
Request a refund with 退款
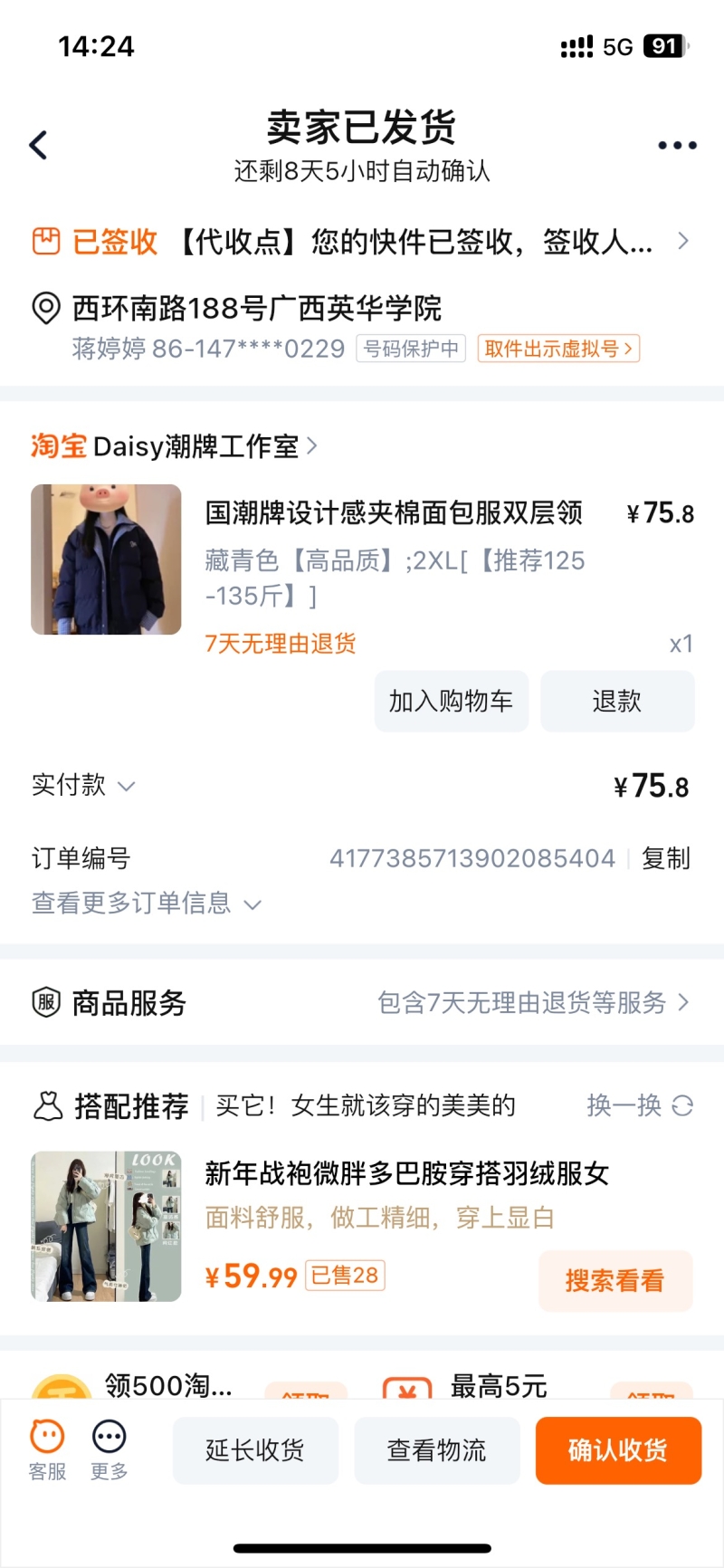click(x=617, y=701)
